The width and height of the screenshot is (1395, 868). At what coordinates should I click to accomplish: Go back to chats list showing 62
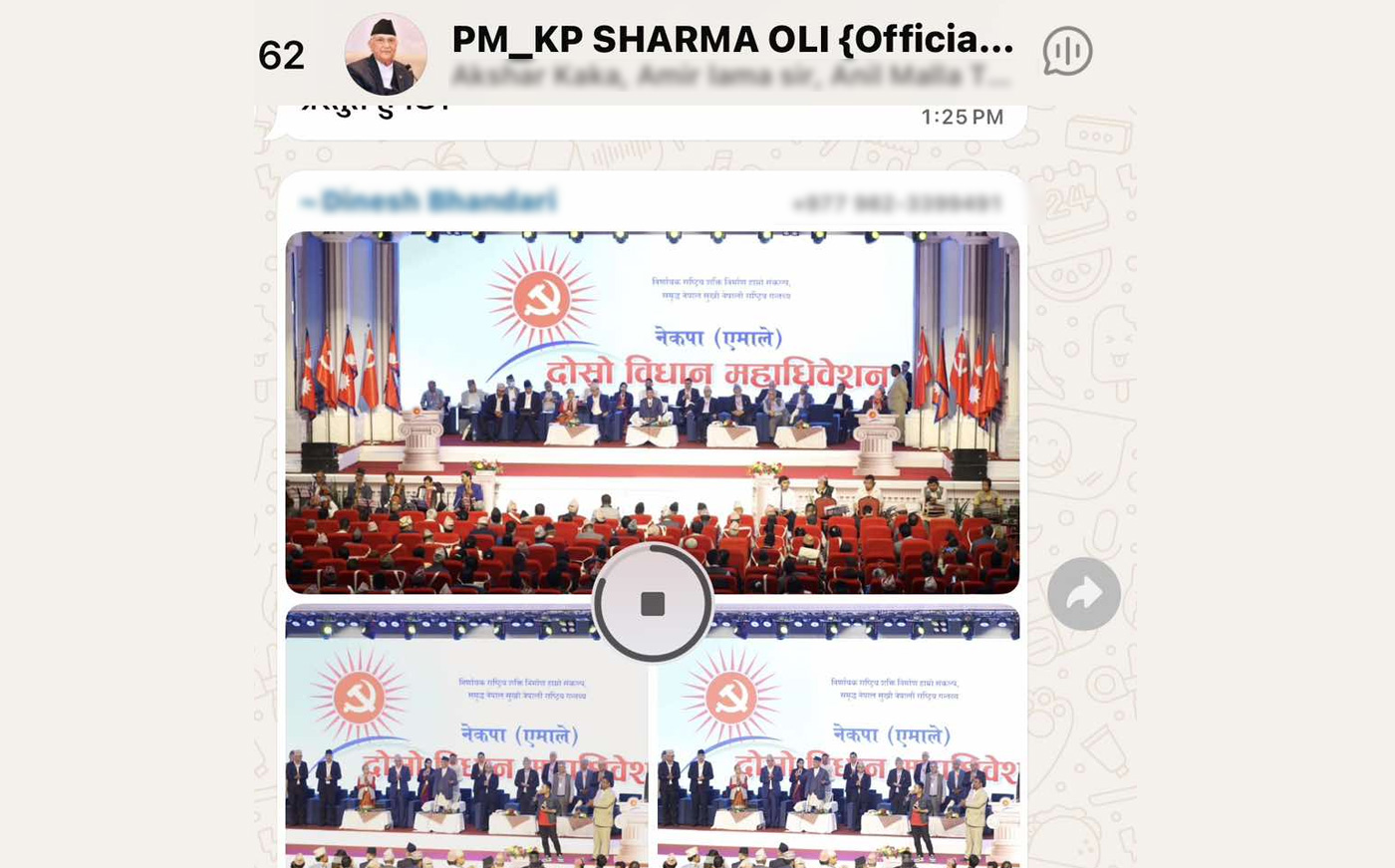click(x=280, y=56)
